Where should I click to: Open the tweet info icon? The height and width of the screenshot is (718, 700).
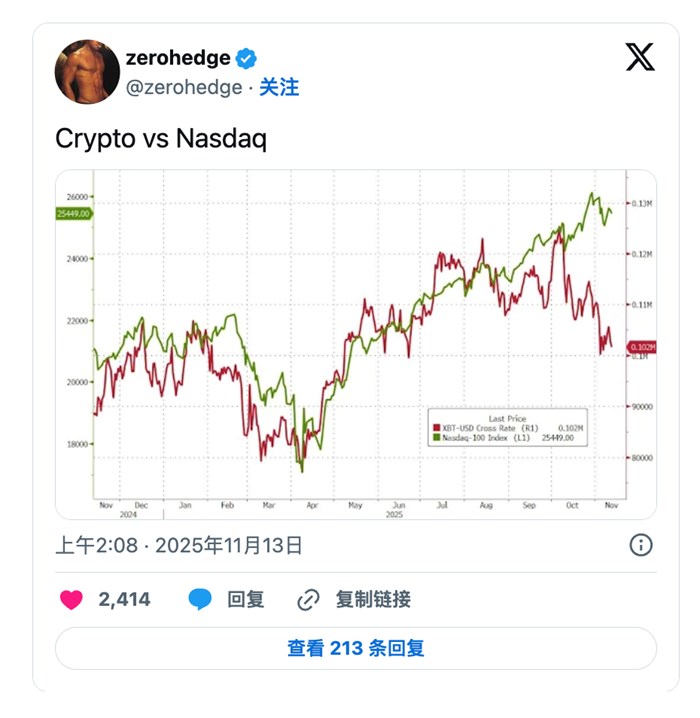click(641, 545)
